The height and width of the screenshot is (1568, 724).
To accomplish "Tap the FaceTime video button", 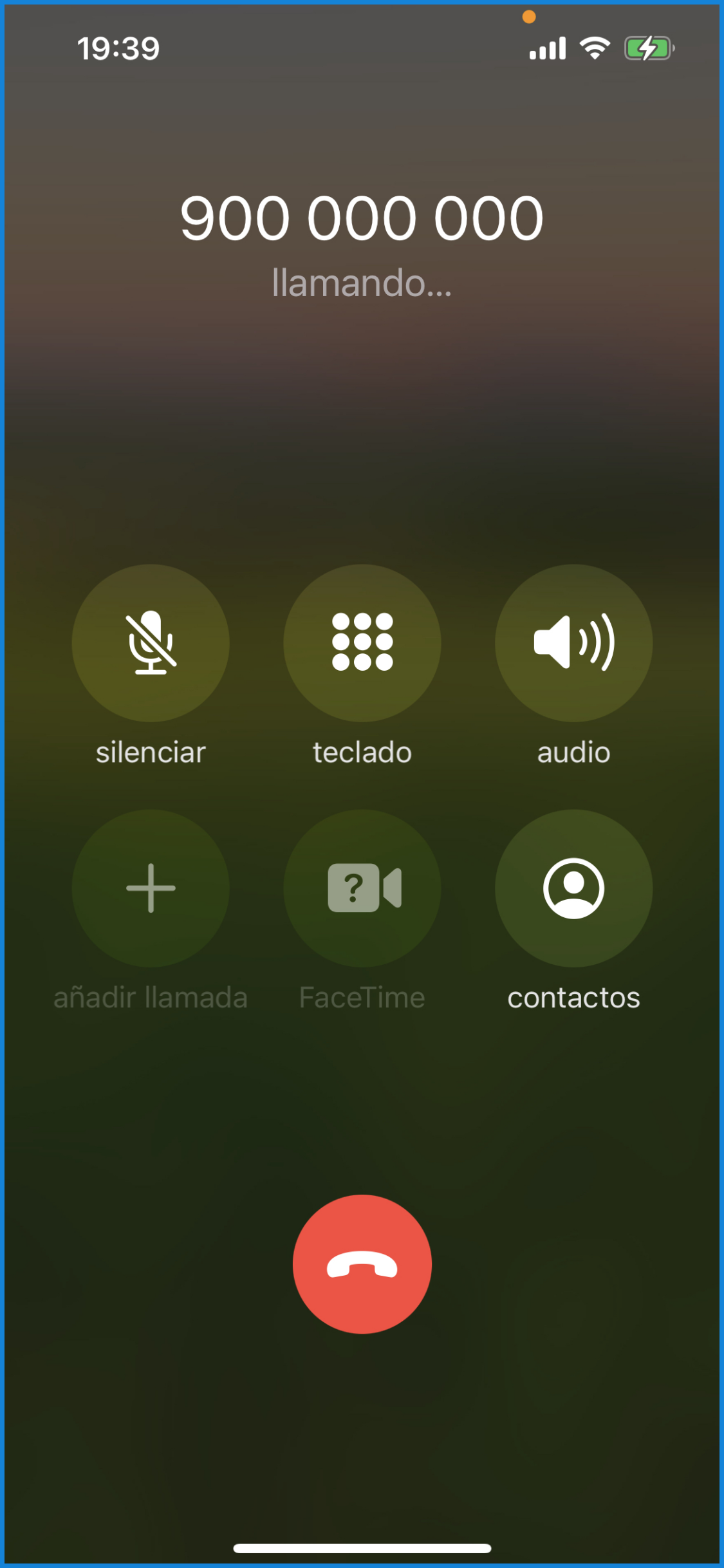I will click(362, 888).
